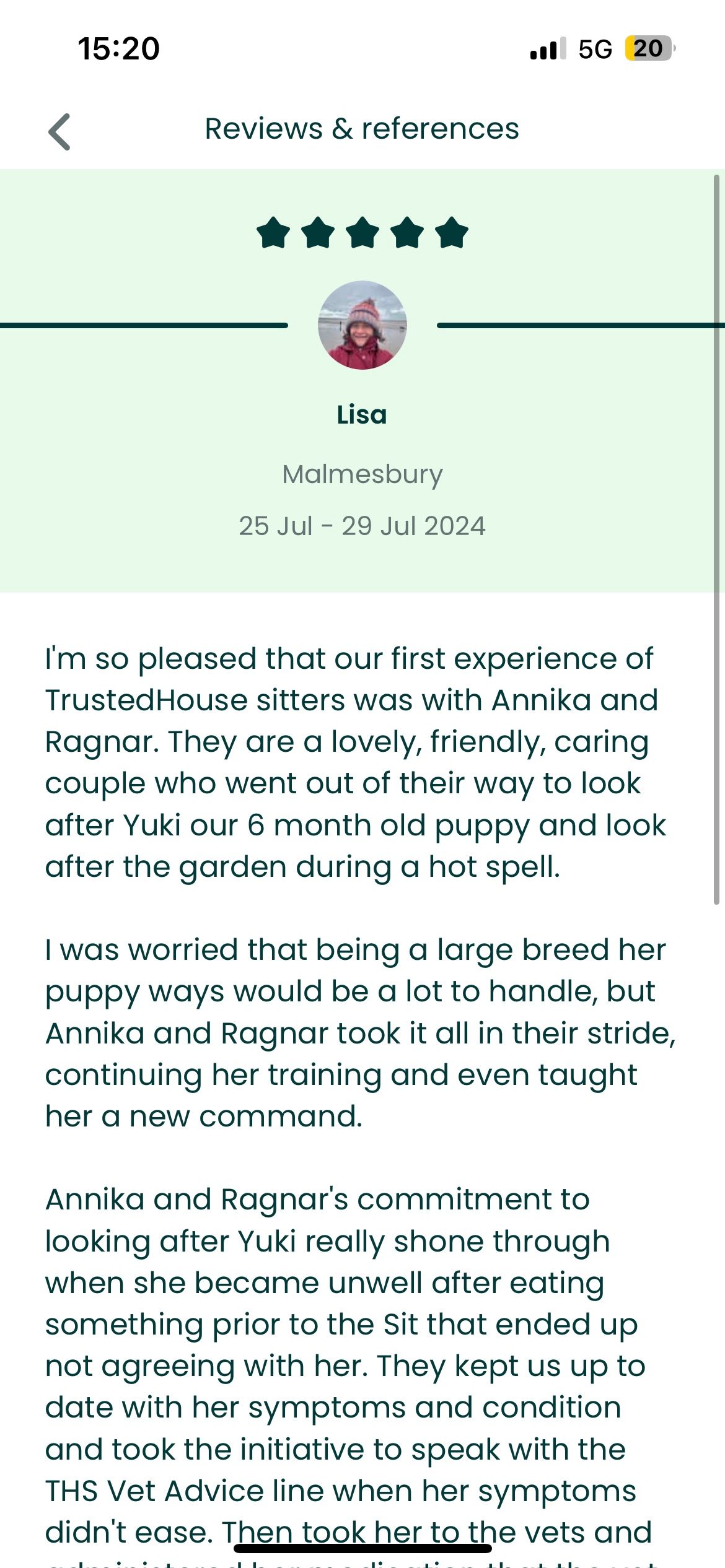Image resolution: width=725 pixels, height=1568 pixels.
Task: Go back from Reviews & references
Action: point(59,131)
